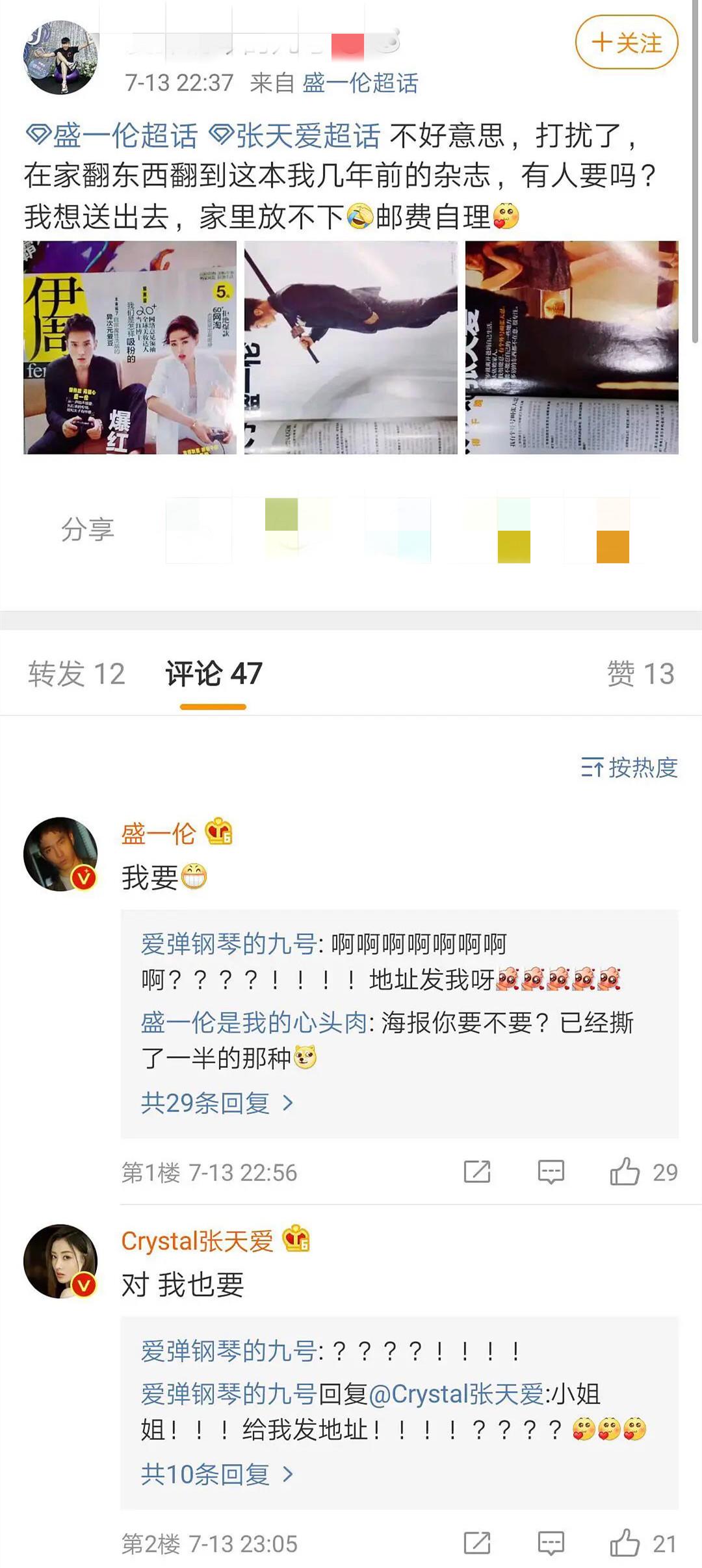
Task: Open the 张天爱超话 topic link
Action: tap(295, 137)
